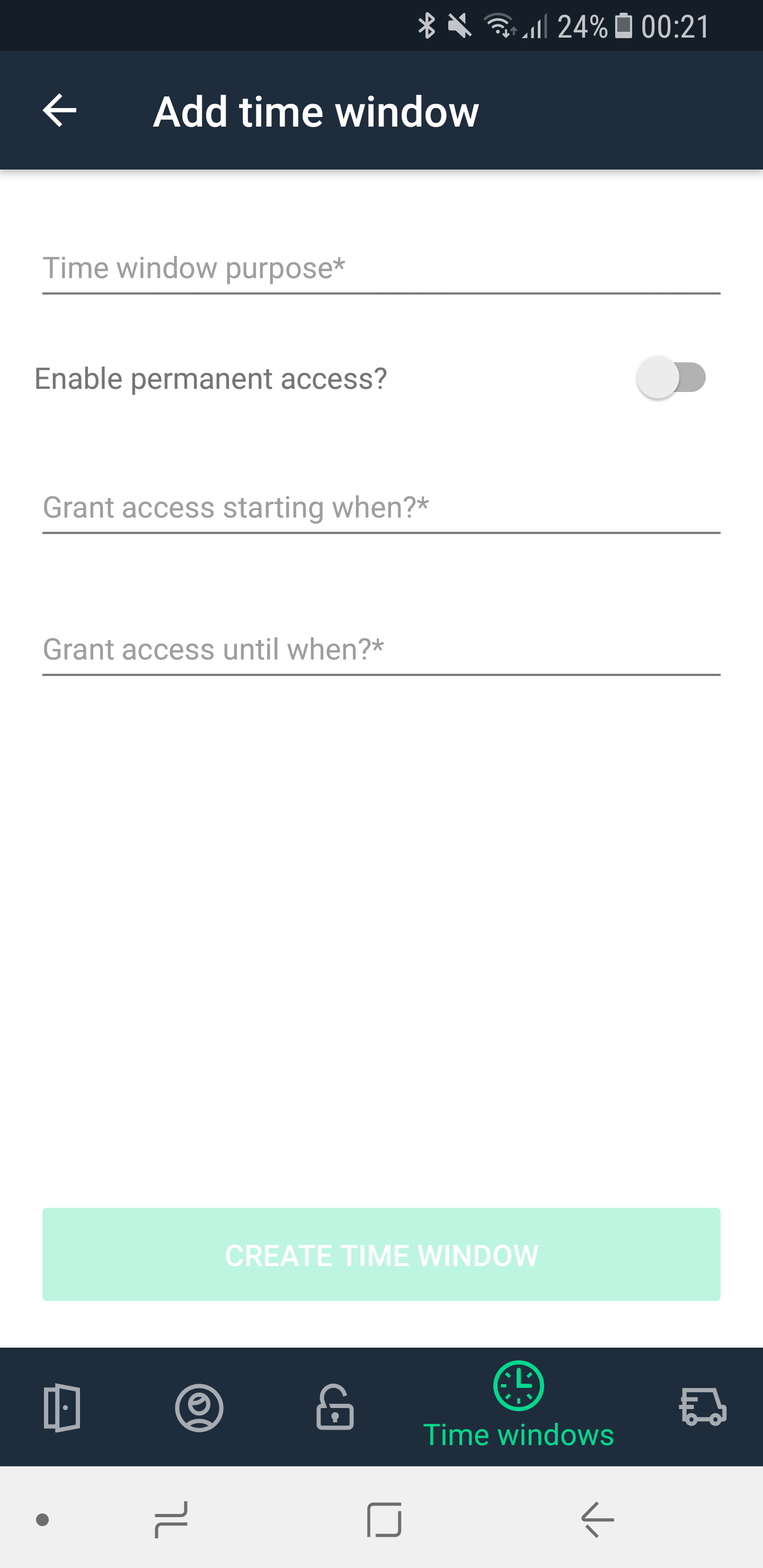
Task: Focus the Time window purpose field
Action: coord(380,269)
